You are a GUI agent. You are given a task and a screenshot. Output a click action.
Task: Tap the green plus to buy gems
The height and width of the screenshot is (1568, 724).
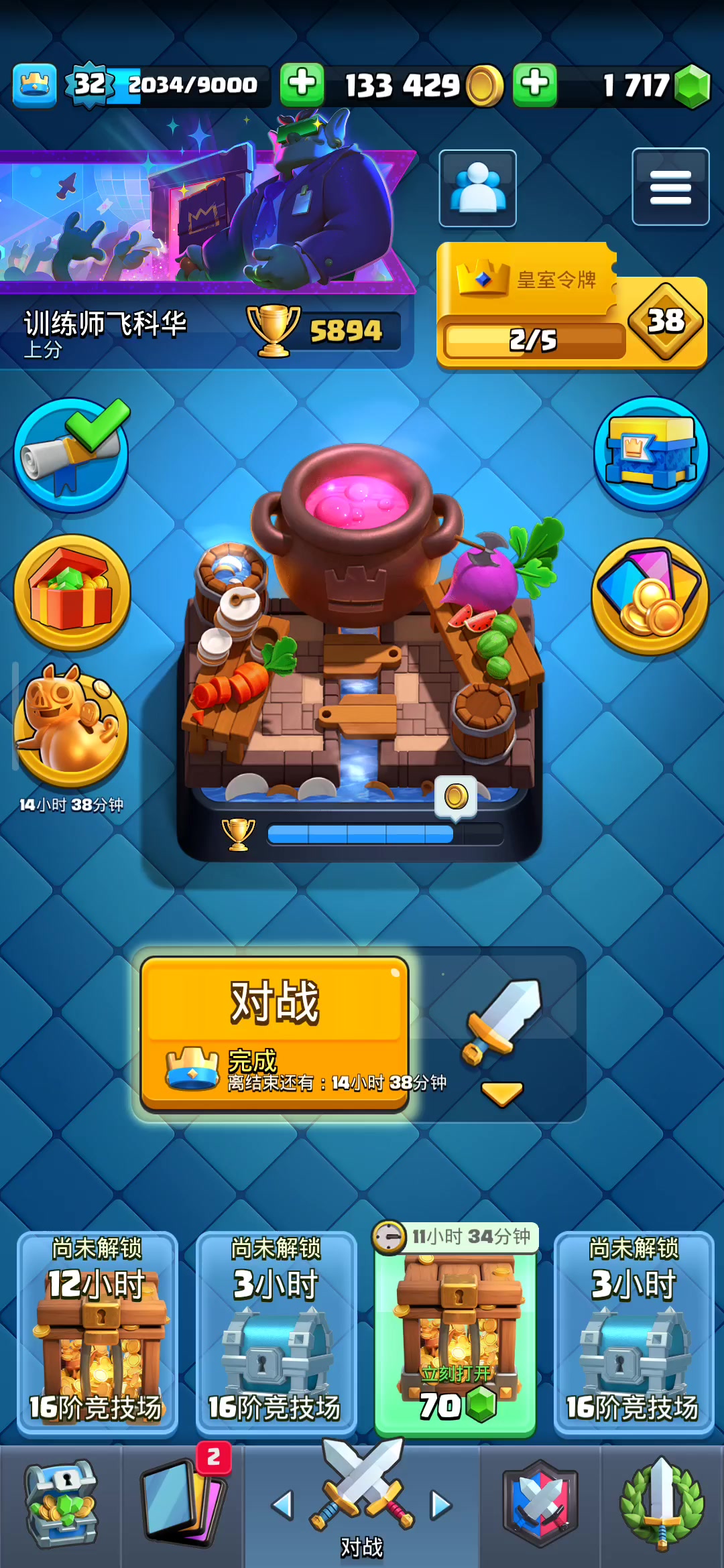[535, 85]
